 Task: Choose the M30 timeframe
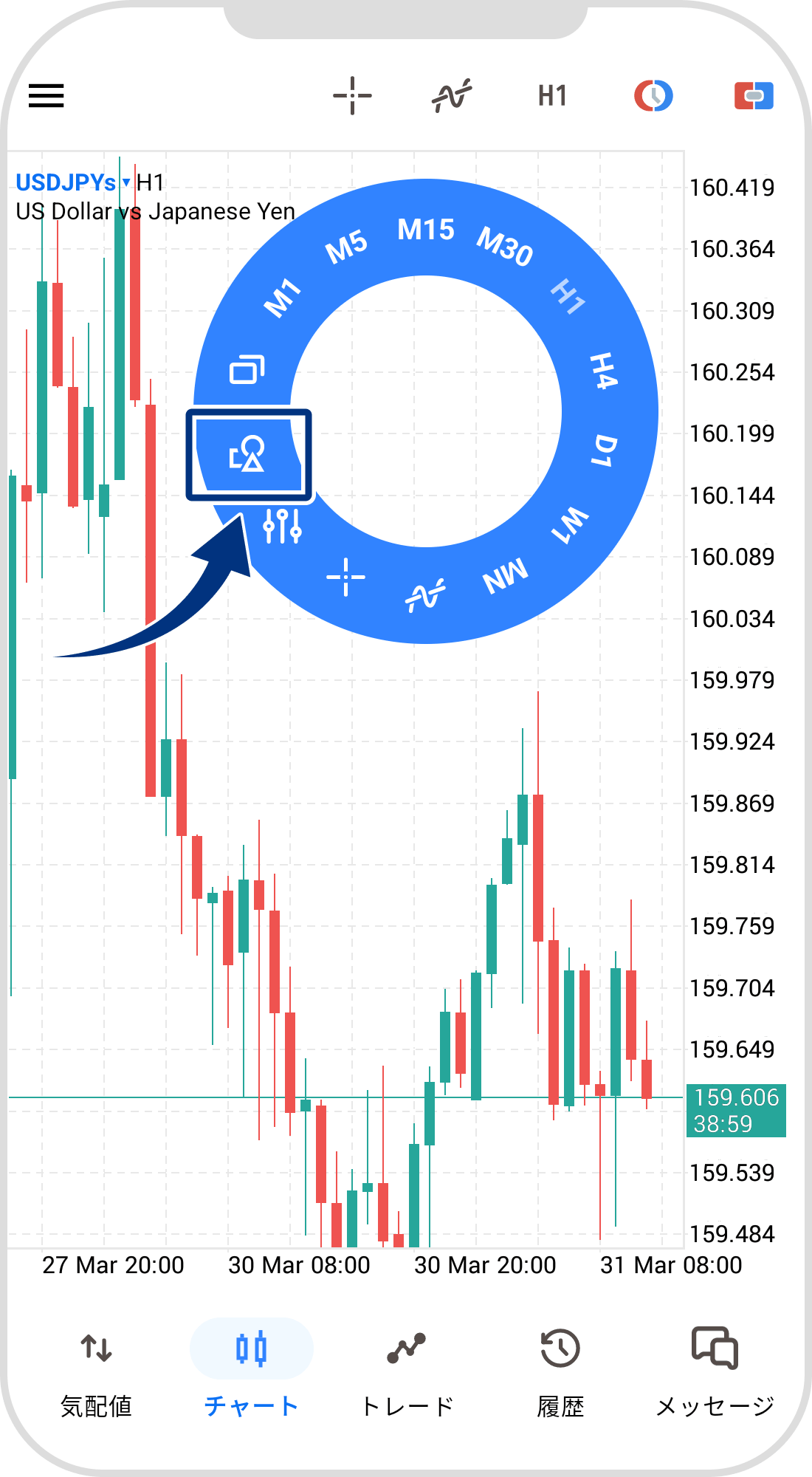click(x=504, y=246)
